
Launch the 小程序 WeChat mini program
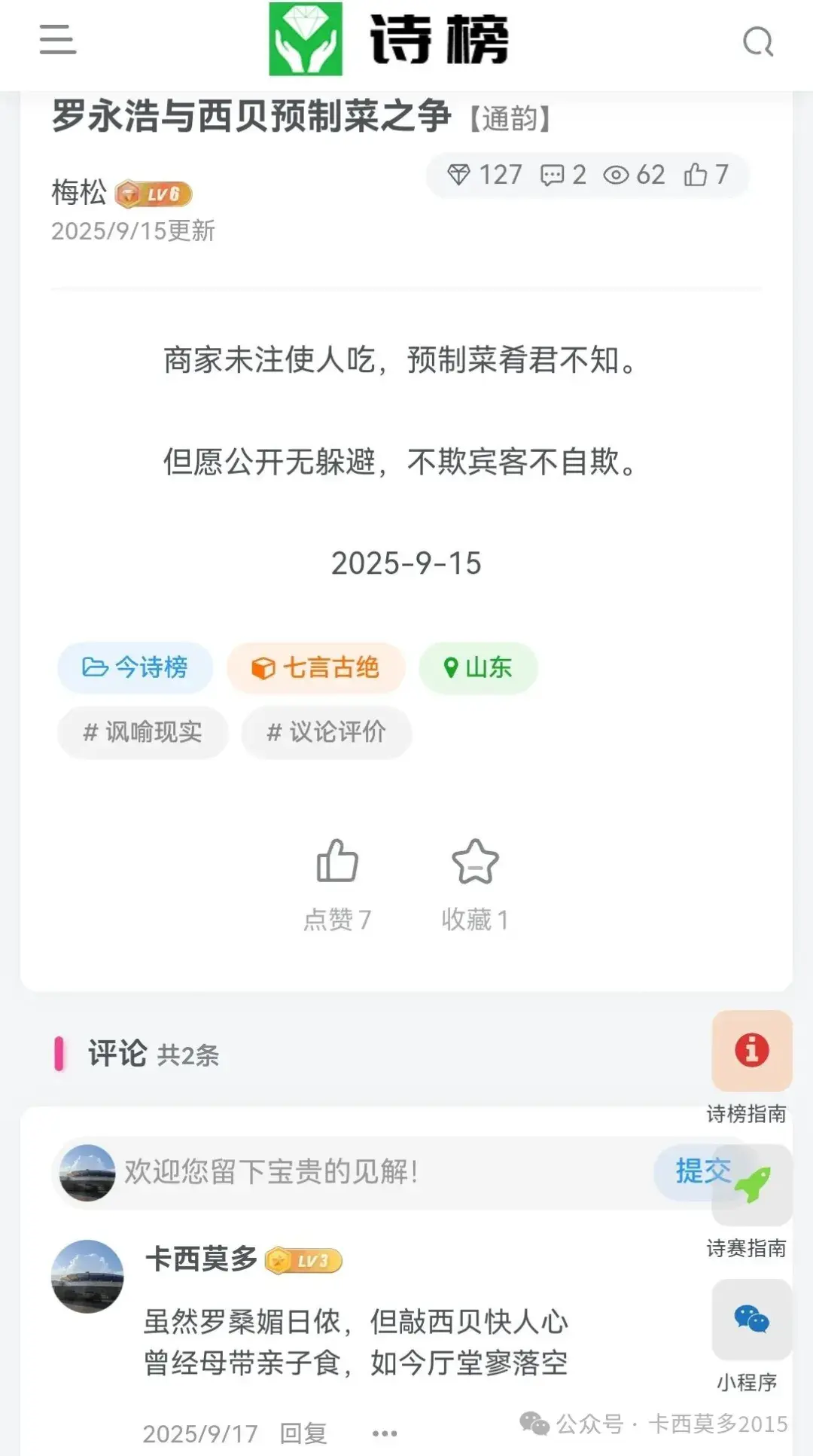click(x=751, y=1320)
